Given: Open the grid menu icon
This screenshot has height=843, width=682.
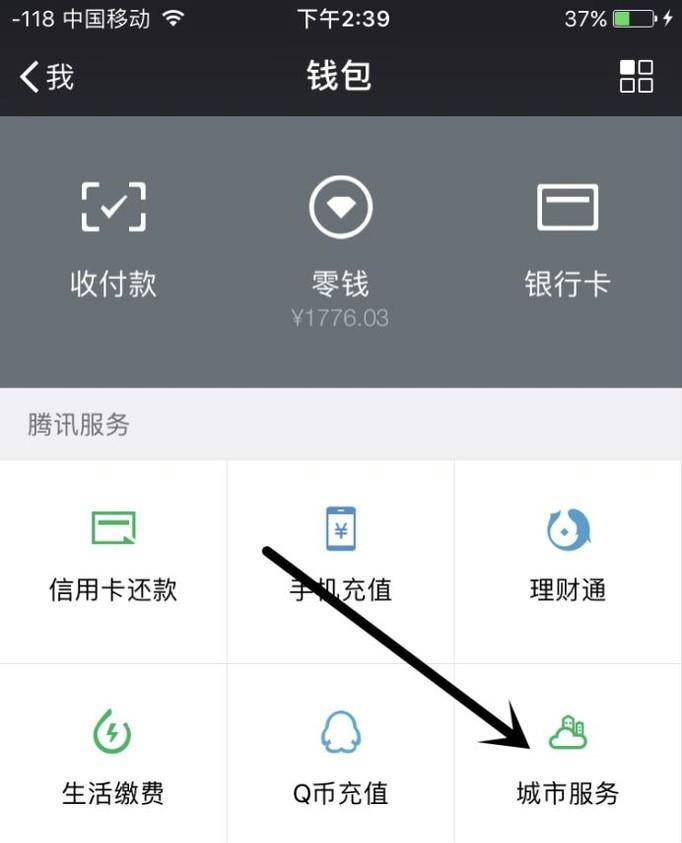Looking at the screenshot, I should [636, 77].
